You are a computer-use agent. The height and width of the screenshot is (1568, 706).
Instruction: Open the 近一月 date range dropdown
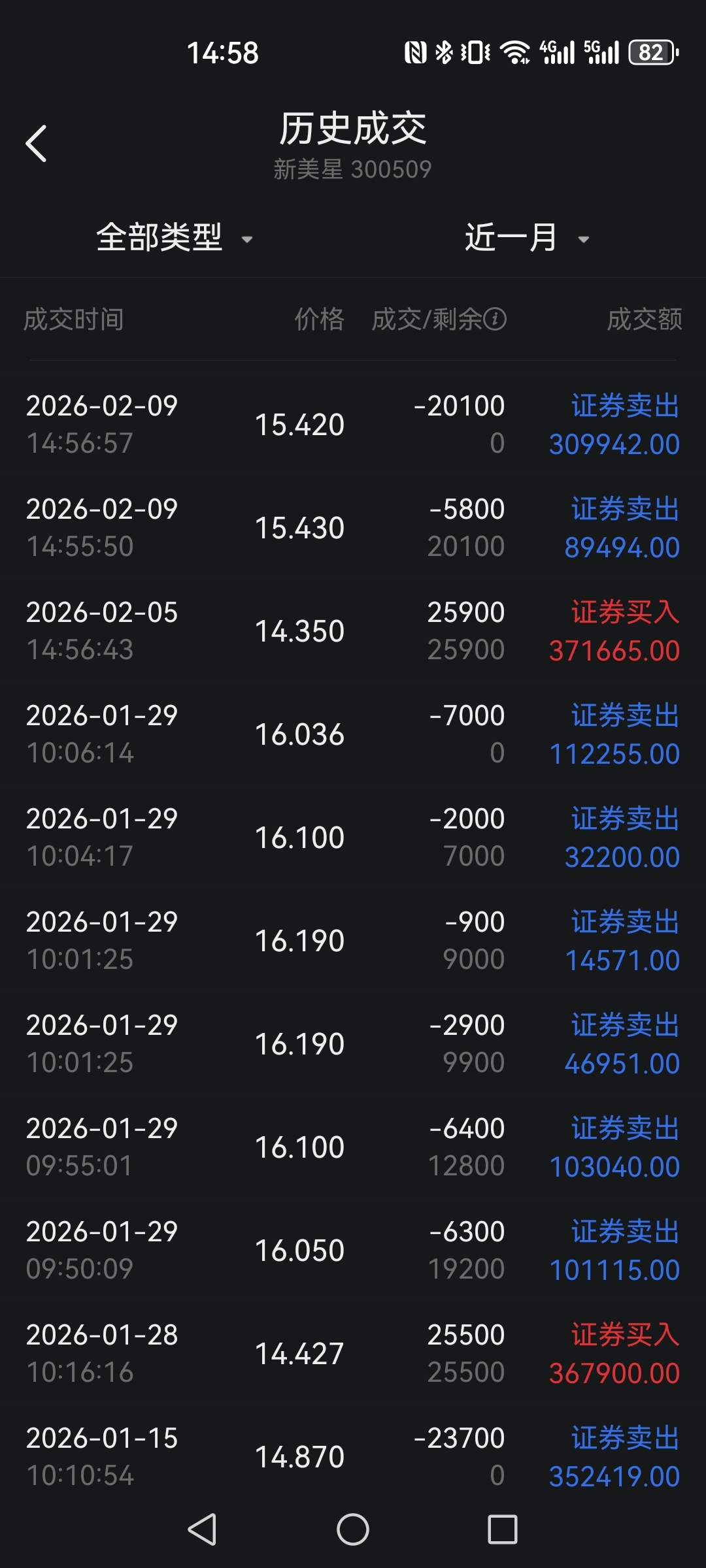(x=527, y=238)
